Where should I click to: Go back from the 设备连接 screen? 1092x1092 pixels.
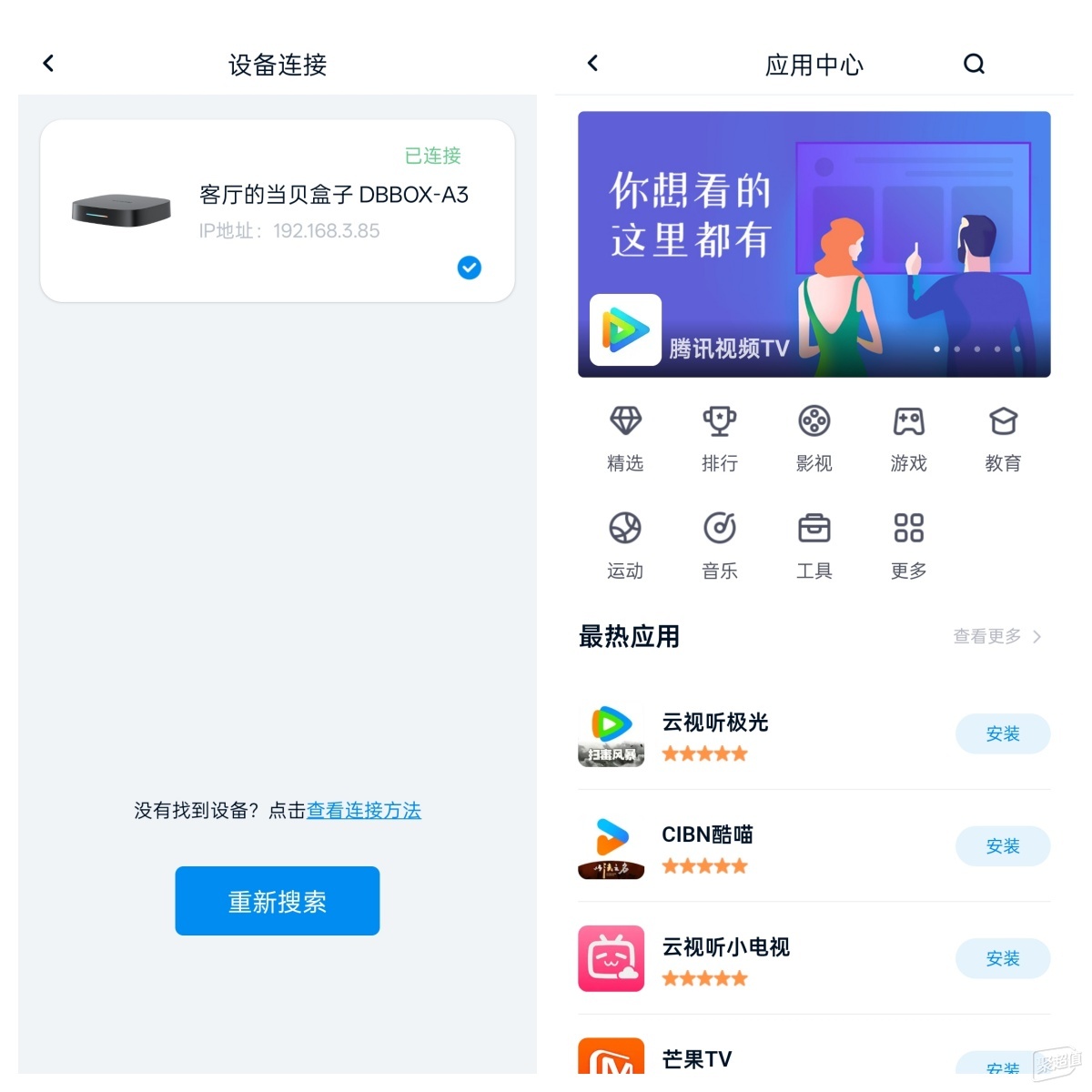click(49, 64)
